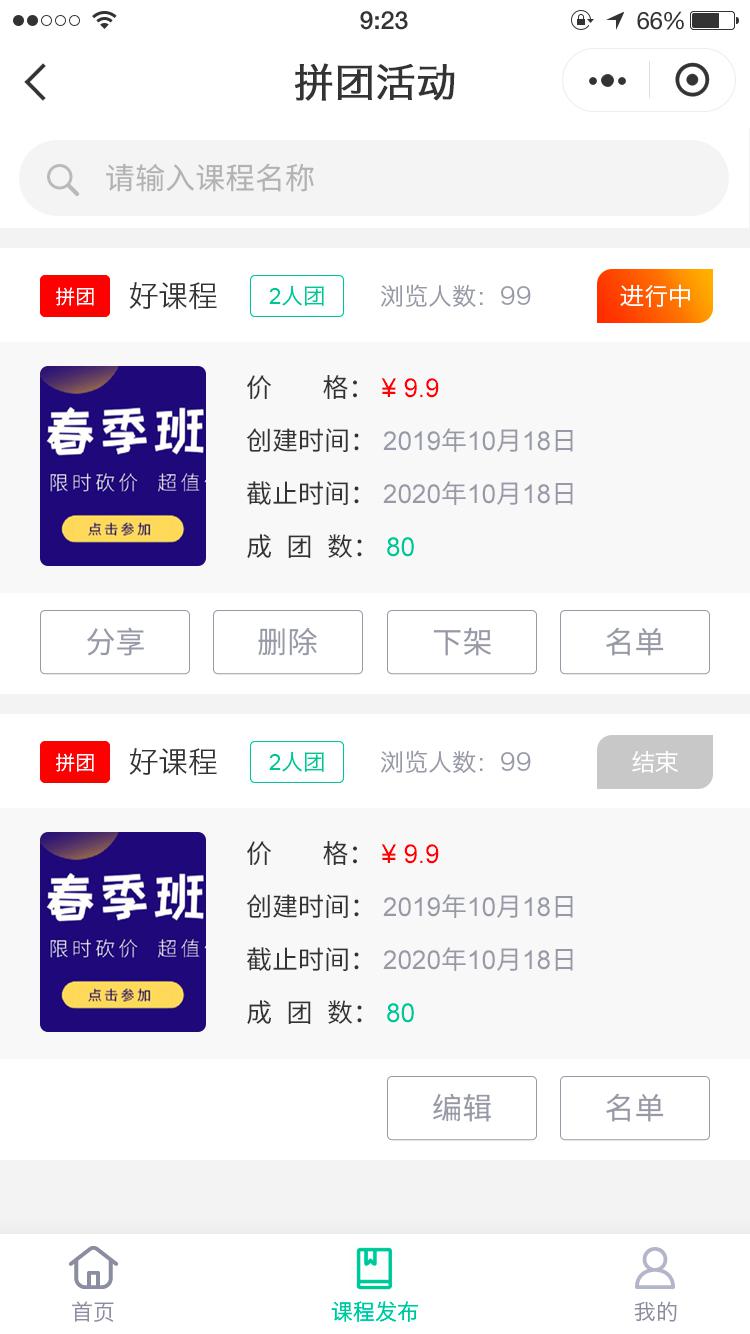Open the 进行中 course thumbnail image

(x=123, y=466)
